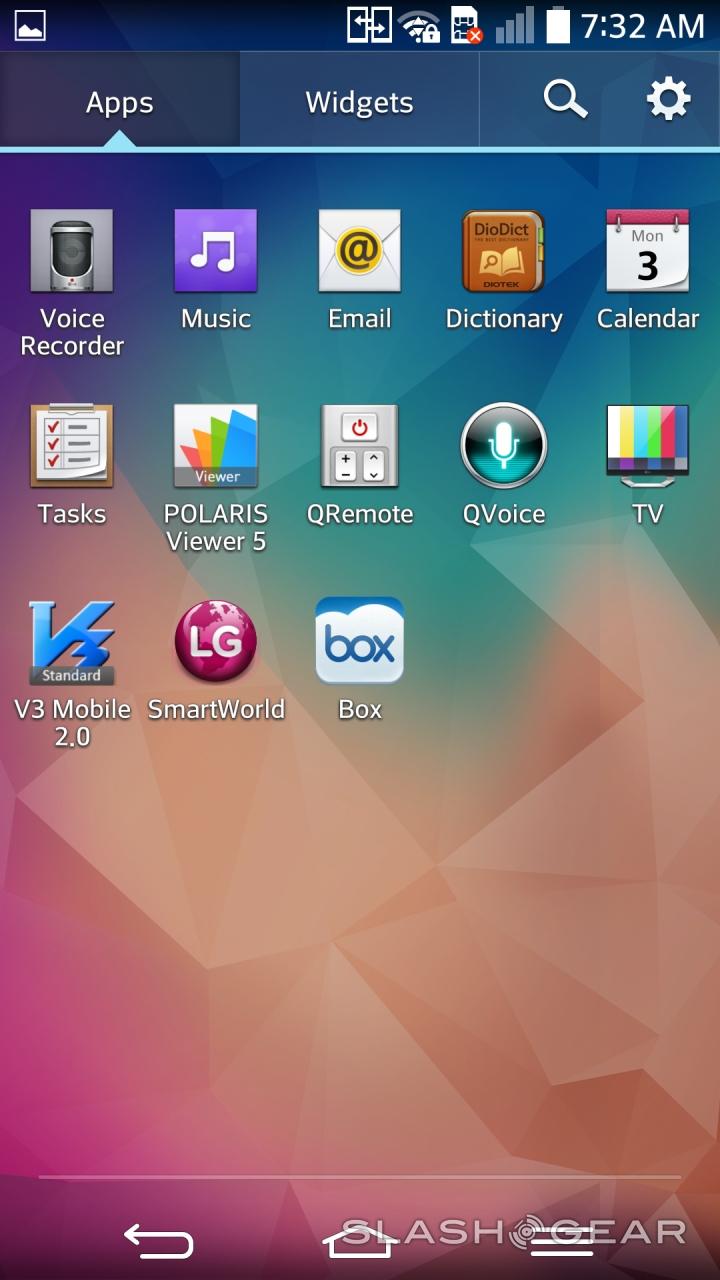Open the app drawer search
Viewport: 720px width, 1280px height.
click(565, 100)
